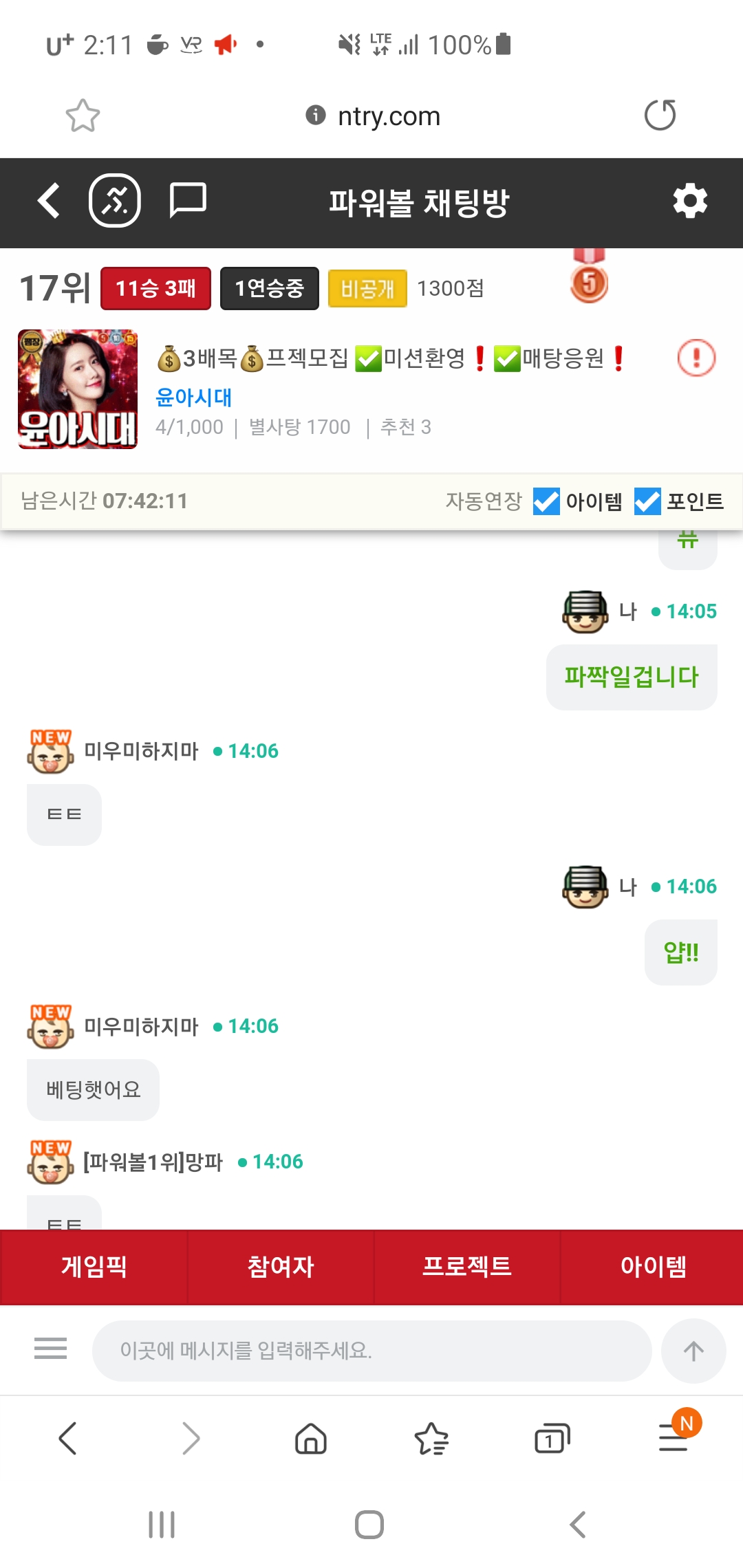Report the room with the red exclamation icon
The height and width of the screenshot is (1568, 743).
pyautogui.click(x=696, y=358)
